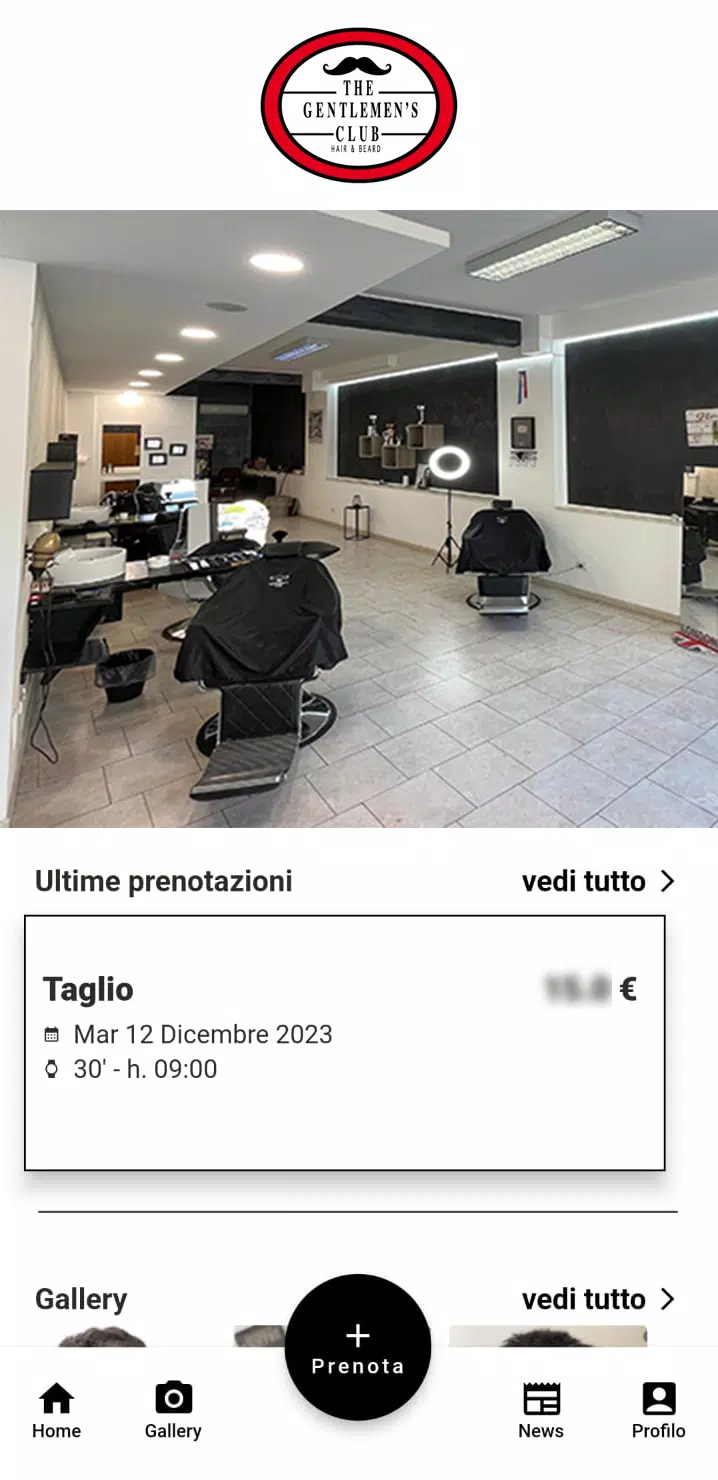Viewport: 718px width, 1480px height.
Task: Switch to the Gallery tab
Action: pyautogui.click(x=173, y=1411)
